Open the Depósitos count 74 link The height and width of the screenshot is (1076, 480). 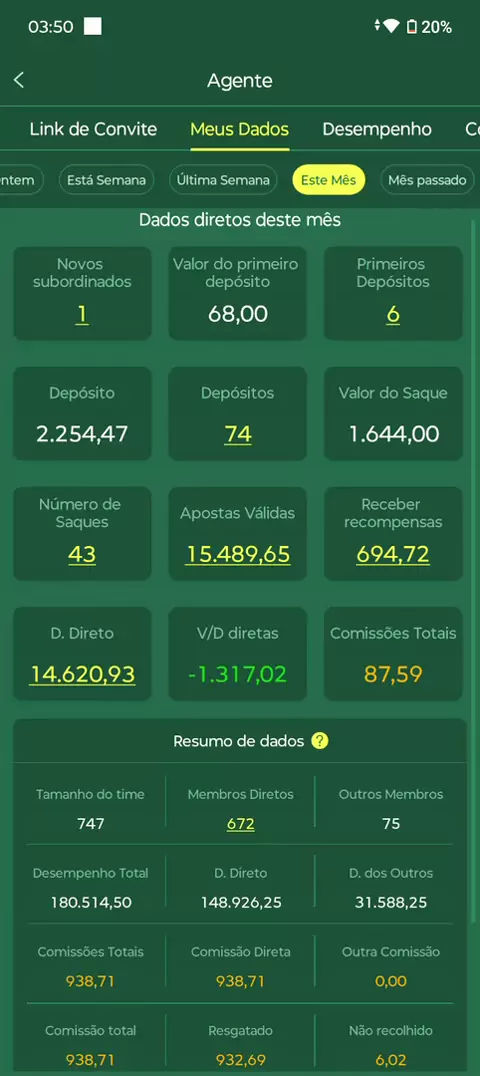238,434
